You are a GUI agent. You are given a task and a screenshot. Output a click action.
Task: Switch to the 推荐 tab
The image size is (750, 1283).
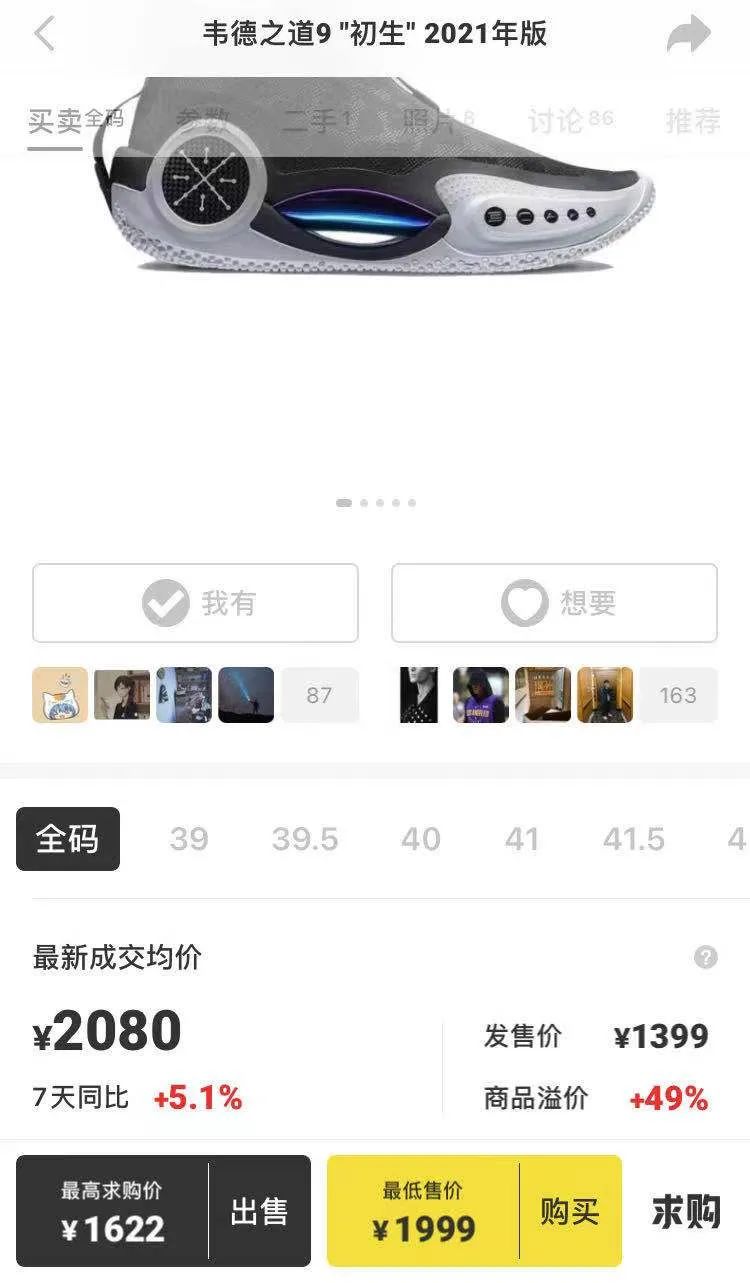693,121
